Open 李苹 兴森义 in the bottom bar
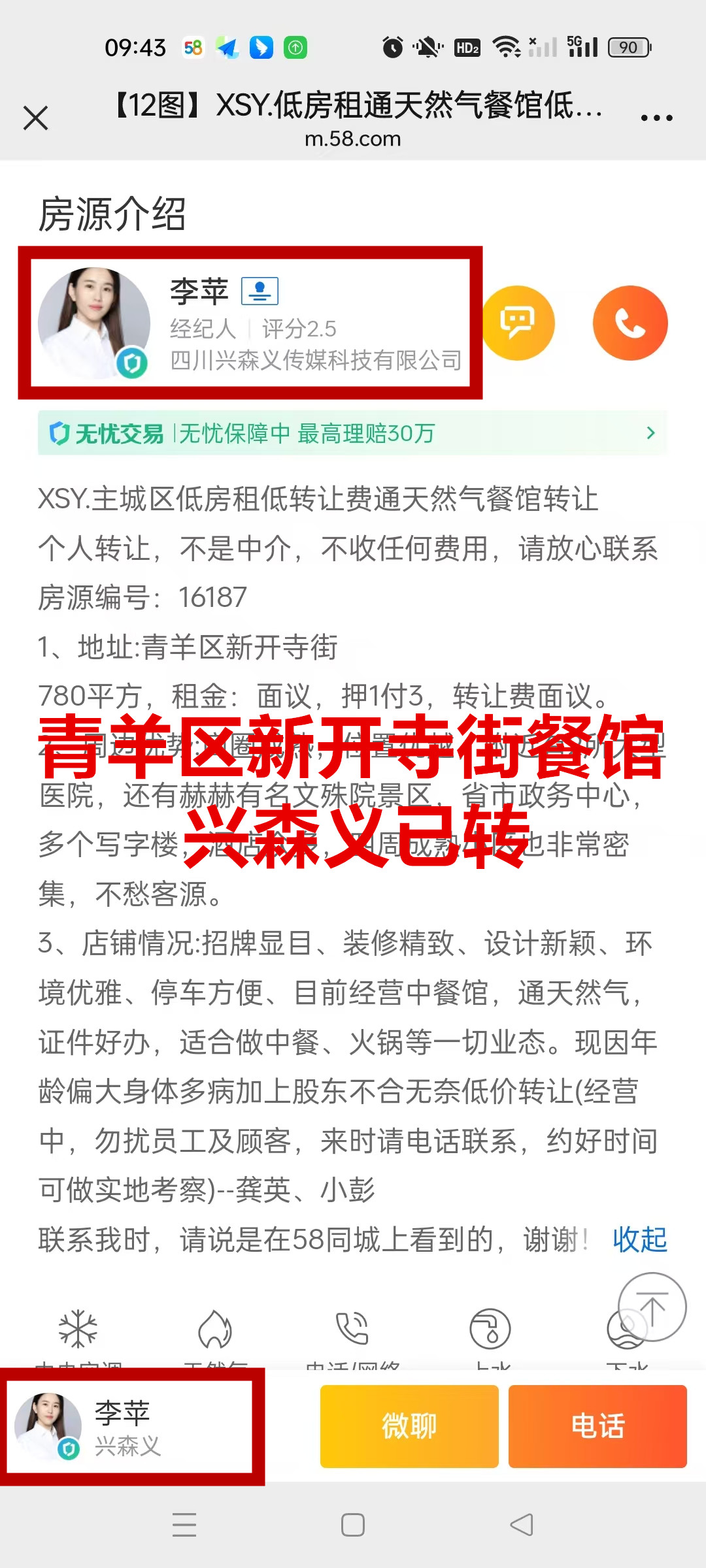This screenshot has height=1568, width=706. coord(131,1428)
